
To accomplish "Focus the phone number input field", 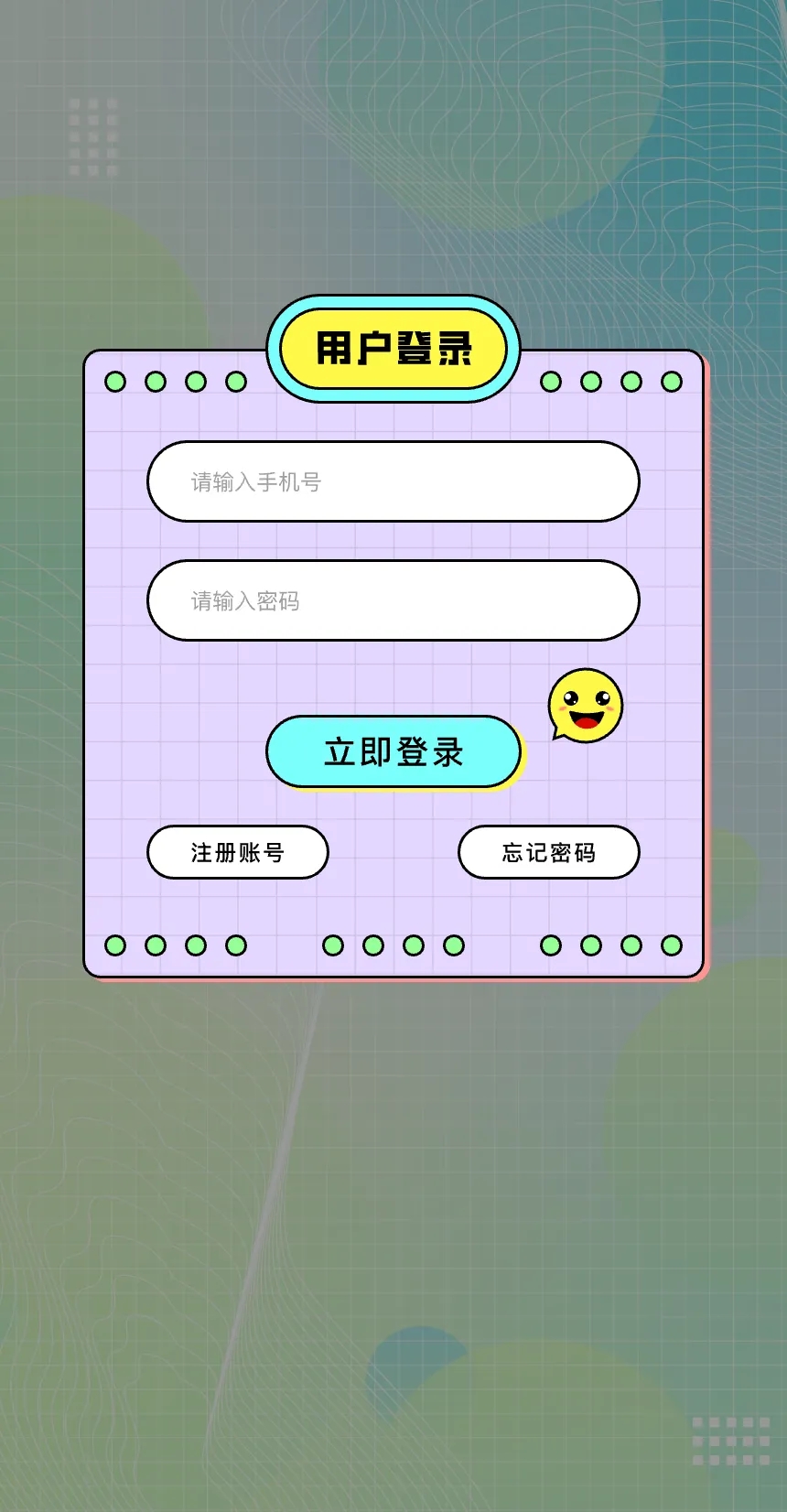I will pyautogui.click(x=393, y=481).
